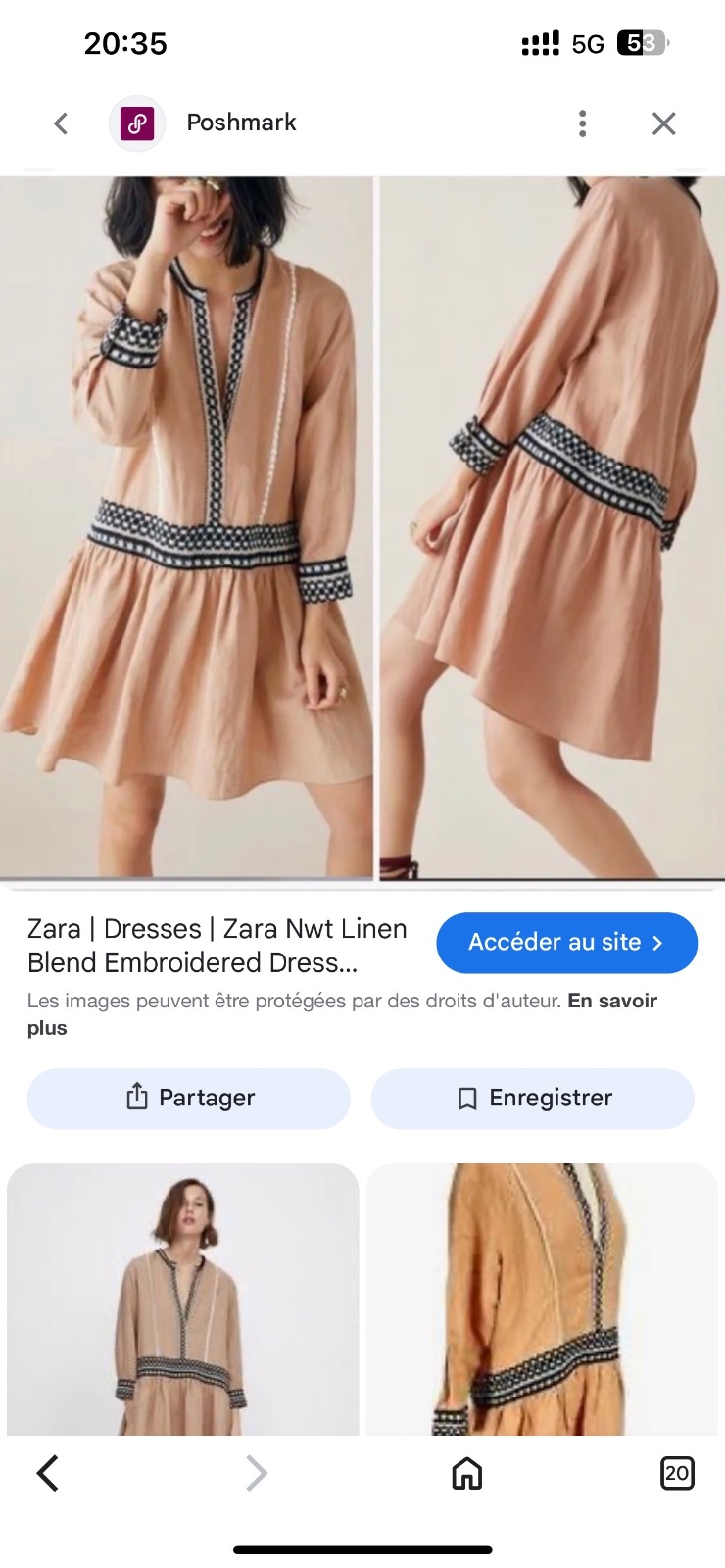
Task: Save the image with Enregistrer
Action: 532,1098
